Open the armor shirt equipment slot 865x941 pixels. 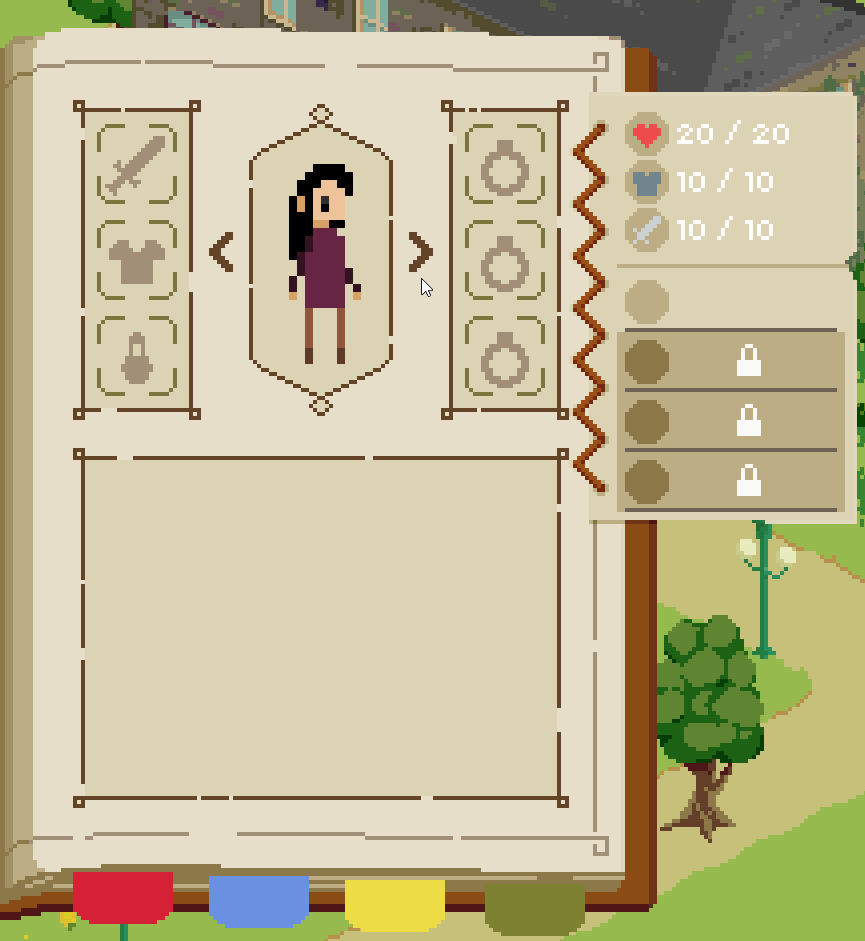(x=137, y=261)
